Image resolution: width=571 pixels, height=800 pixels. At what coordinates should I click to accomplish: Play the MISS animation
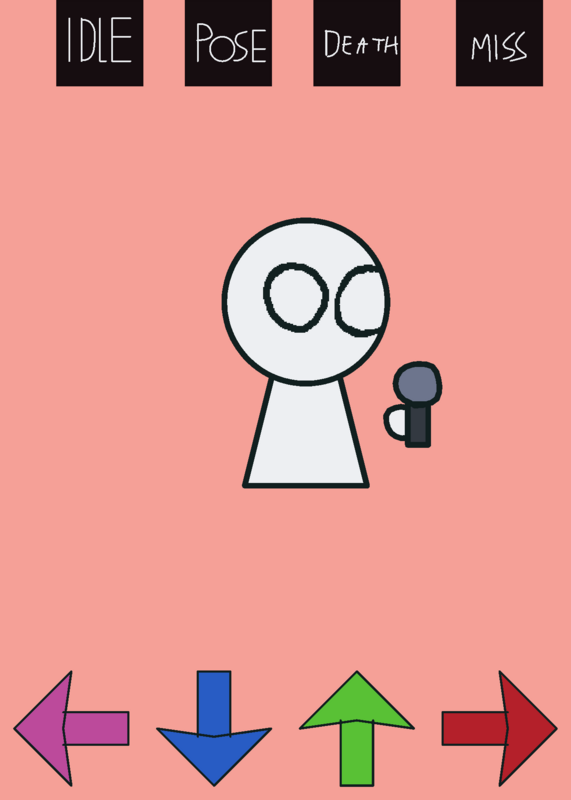(x=499, y=43)
